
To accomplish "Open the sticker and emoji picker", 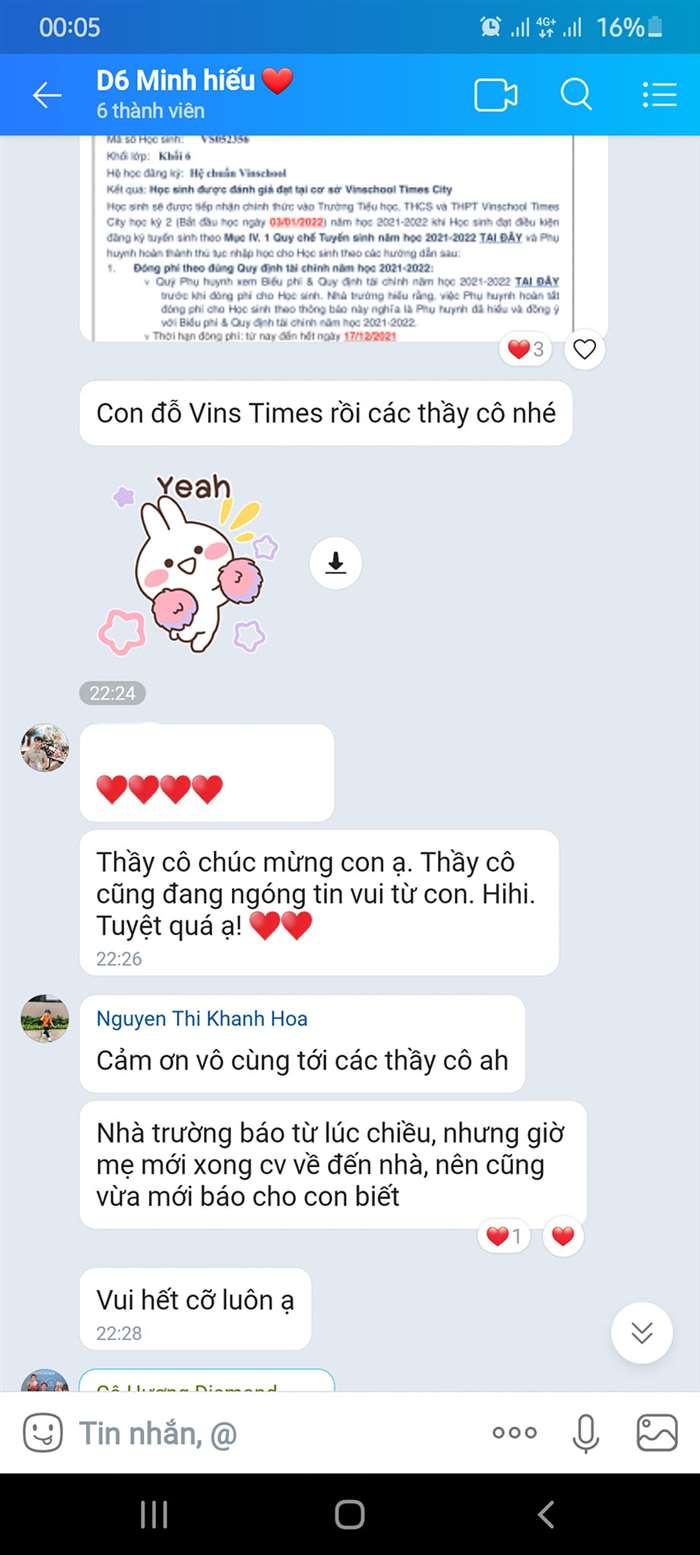I will point(42,1433).
